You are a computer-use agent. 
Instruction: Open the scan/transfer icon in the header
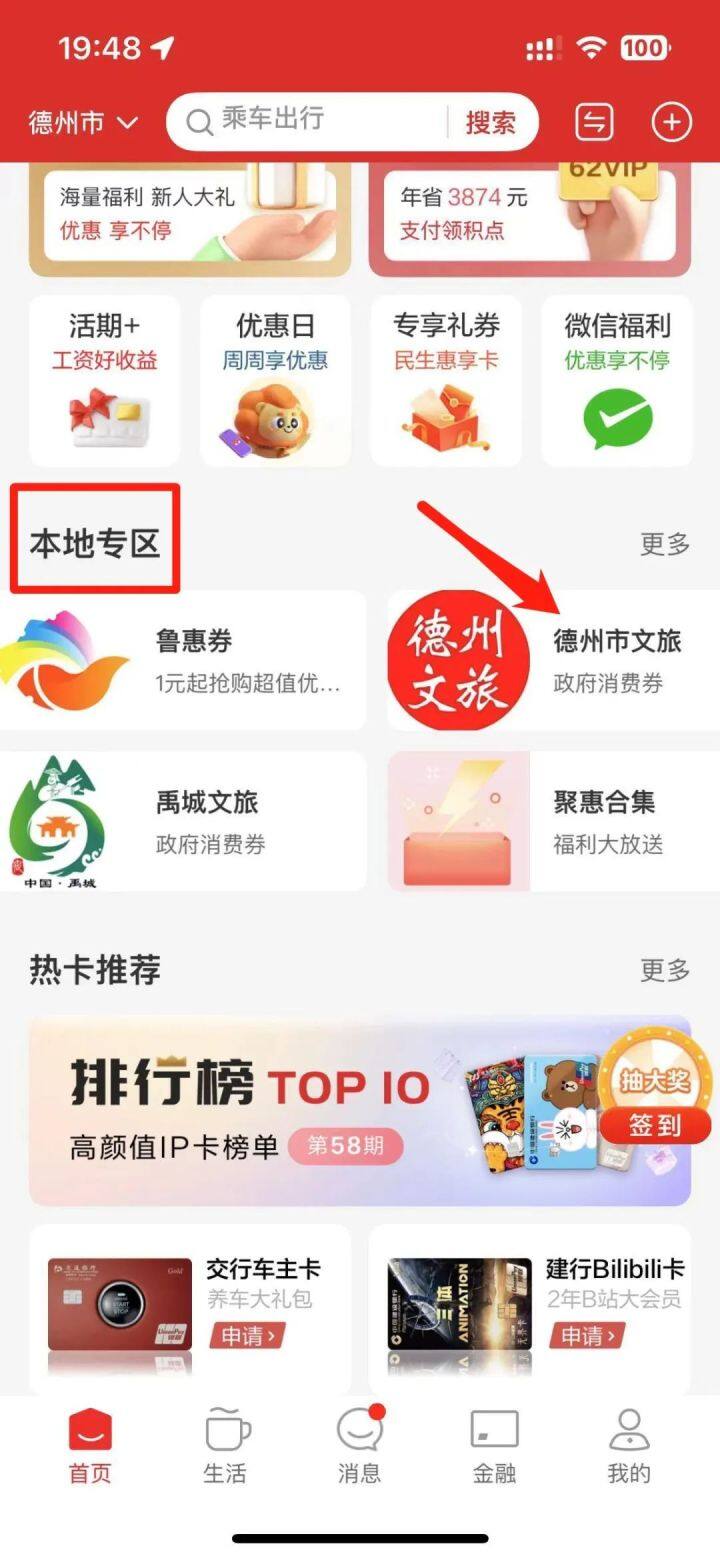pos(594,122)
